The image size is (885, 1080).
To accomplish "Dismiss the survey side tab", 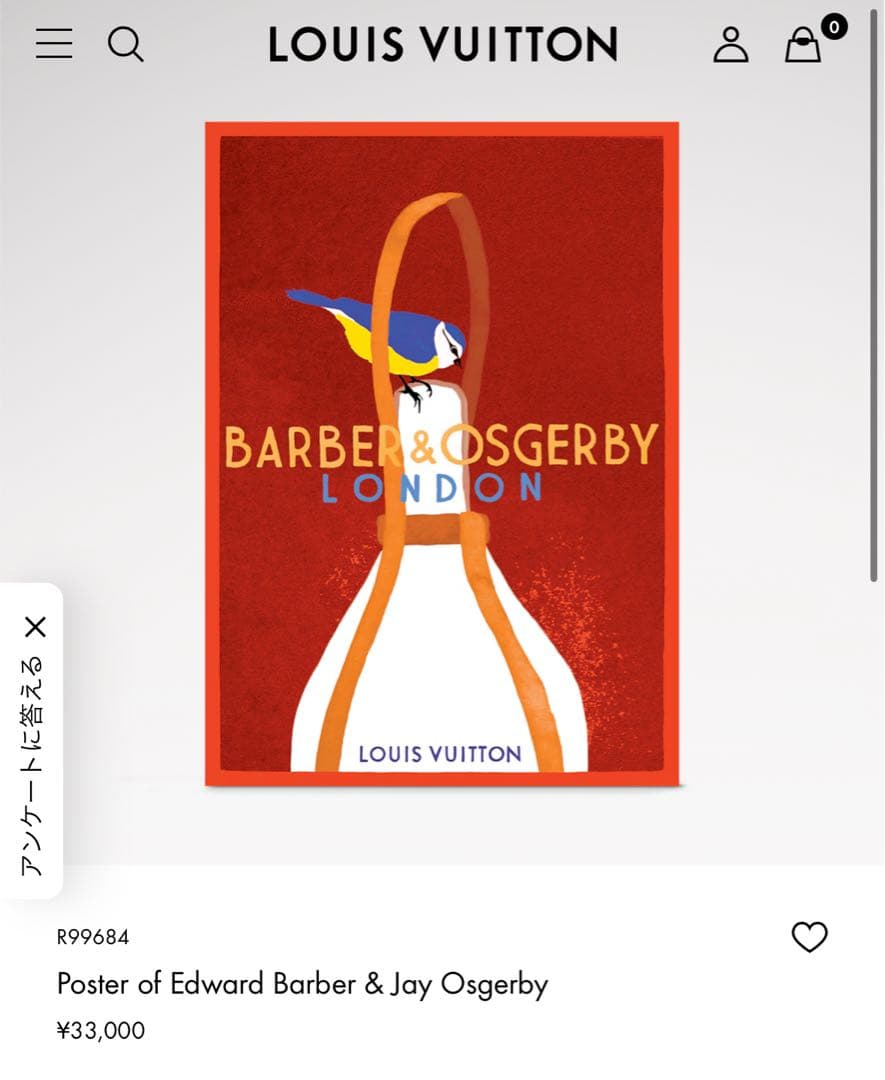I will [x=35, y=628].
